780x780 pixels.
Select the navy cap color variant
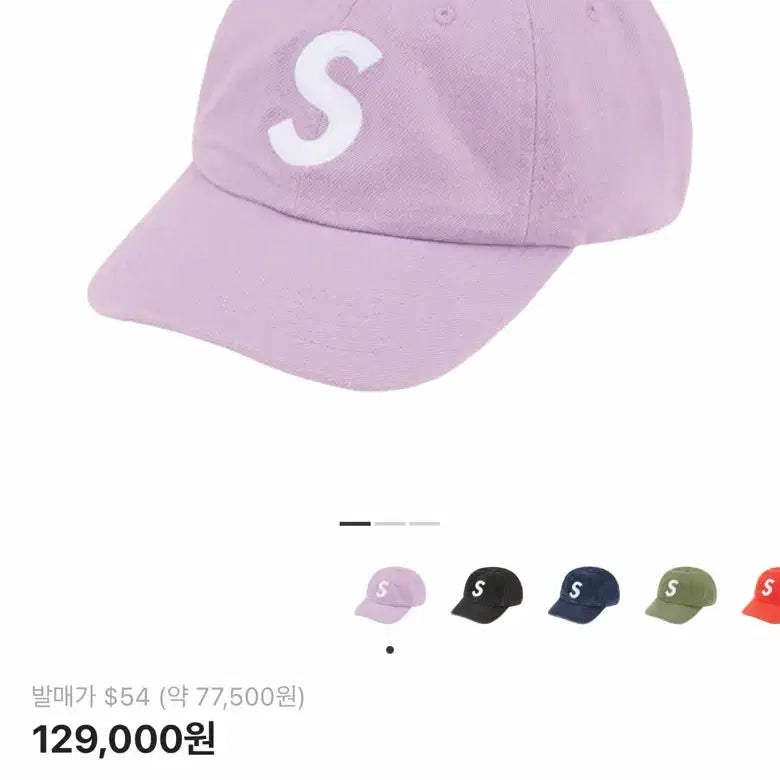(584, 594)
